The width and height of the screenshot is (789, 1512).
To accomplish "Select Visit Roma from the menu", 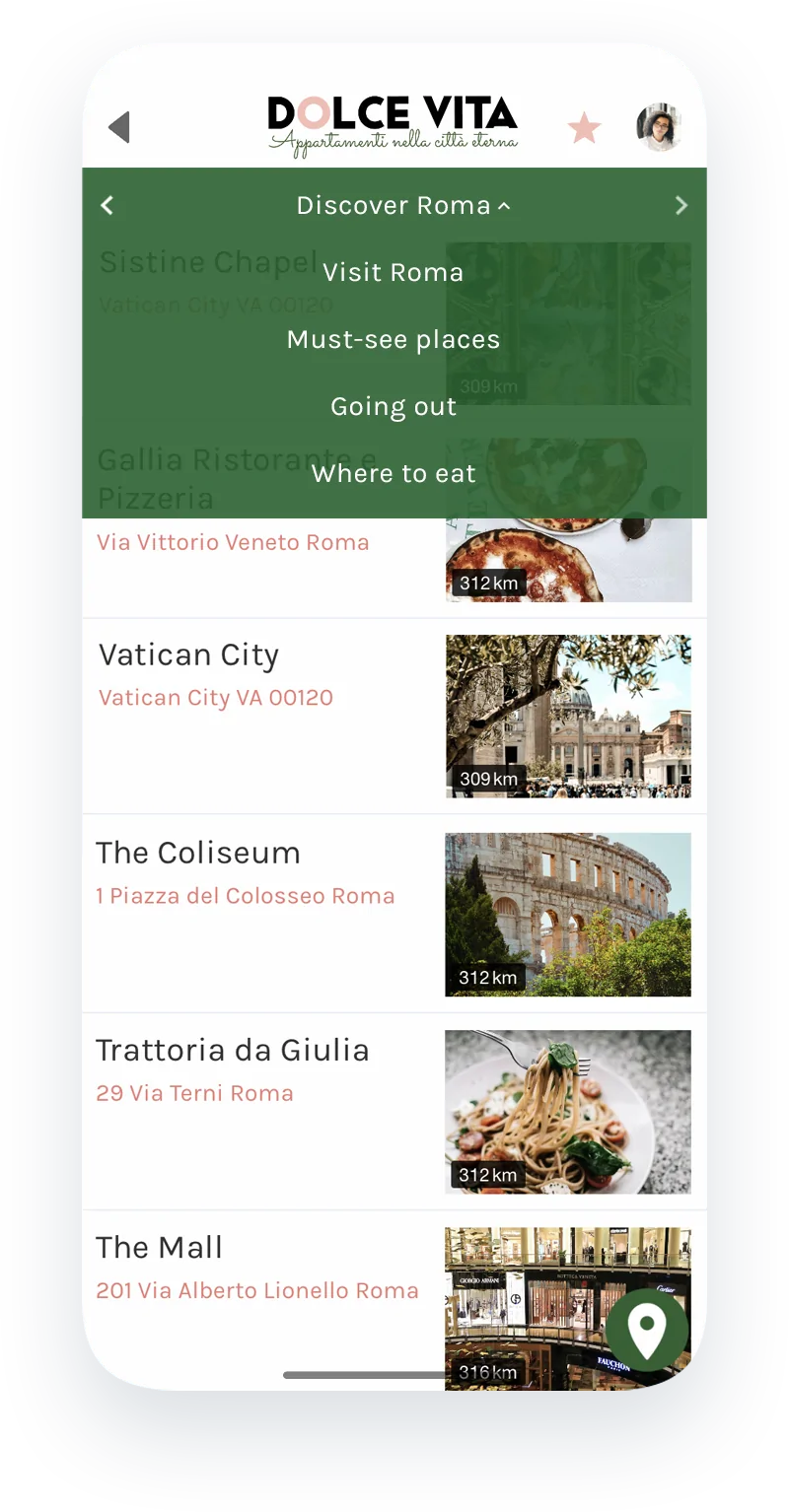I will point(394,272).
